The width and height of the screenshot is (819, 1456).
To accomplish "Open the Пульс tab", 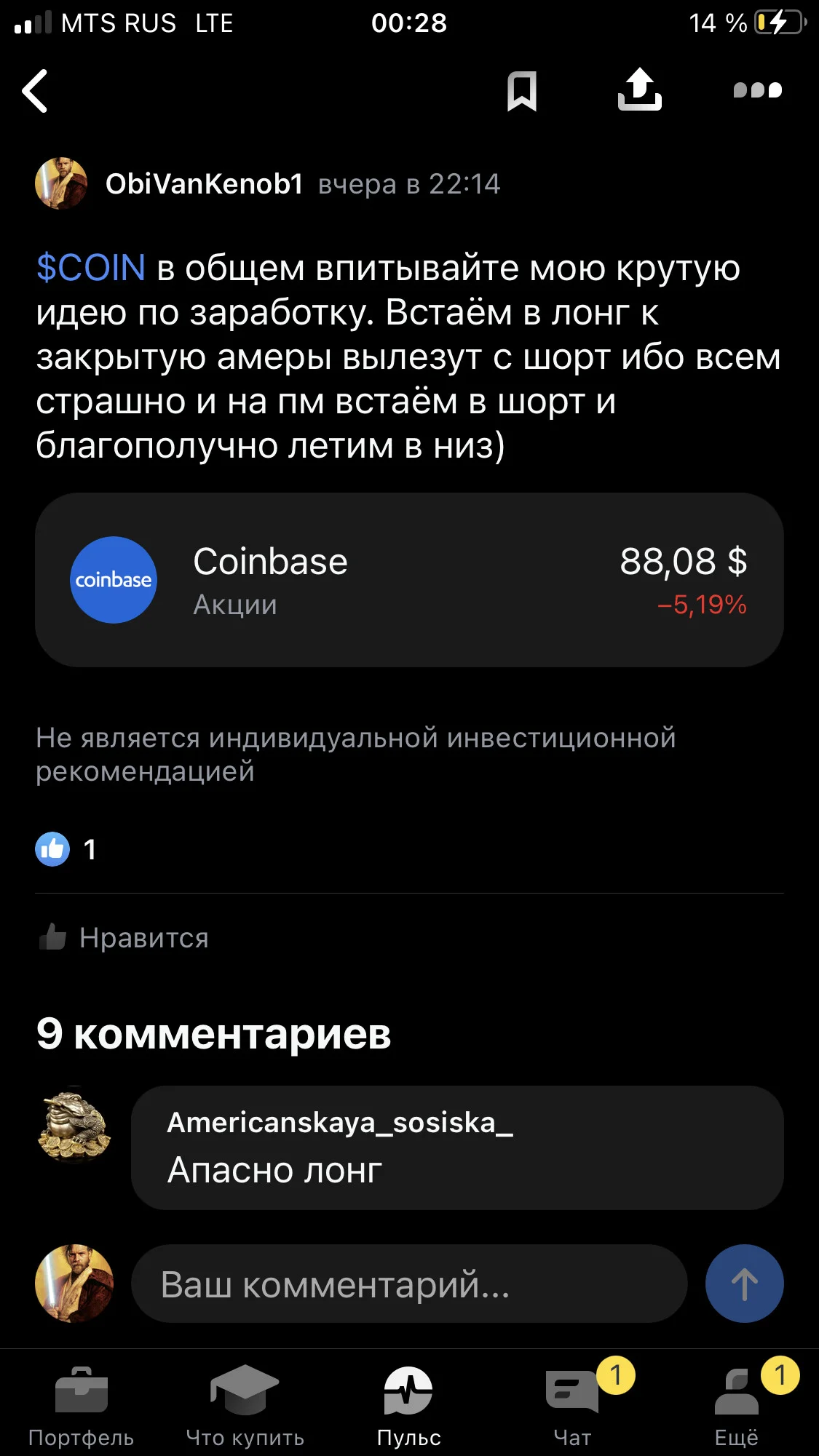I will tap(408, 1407).
